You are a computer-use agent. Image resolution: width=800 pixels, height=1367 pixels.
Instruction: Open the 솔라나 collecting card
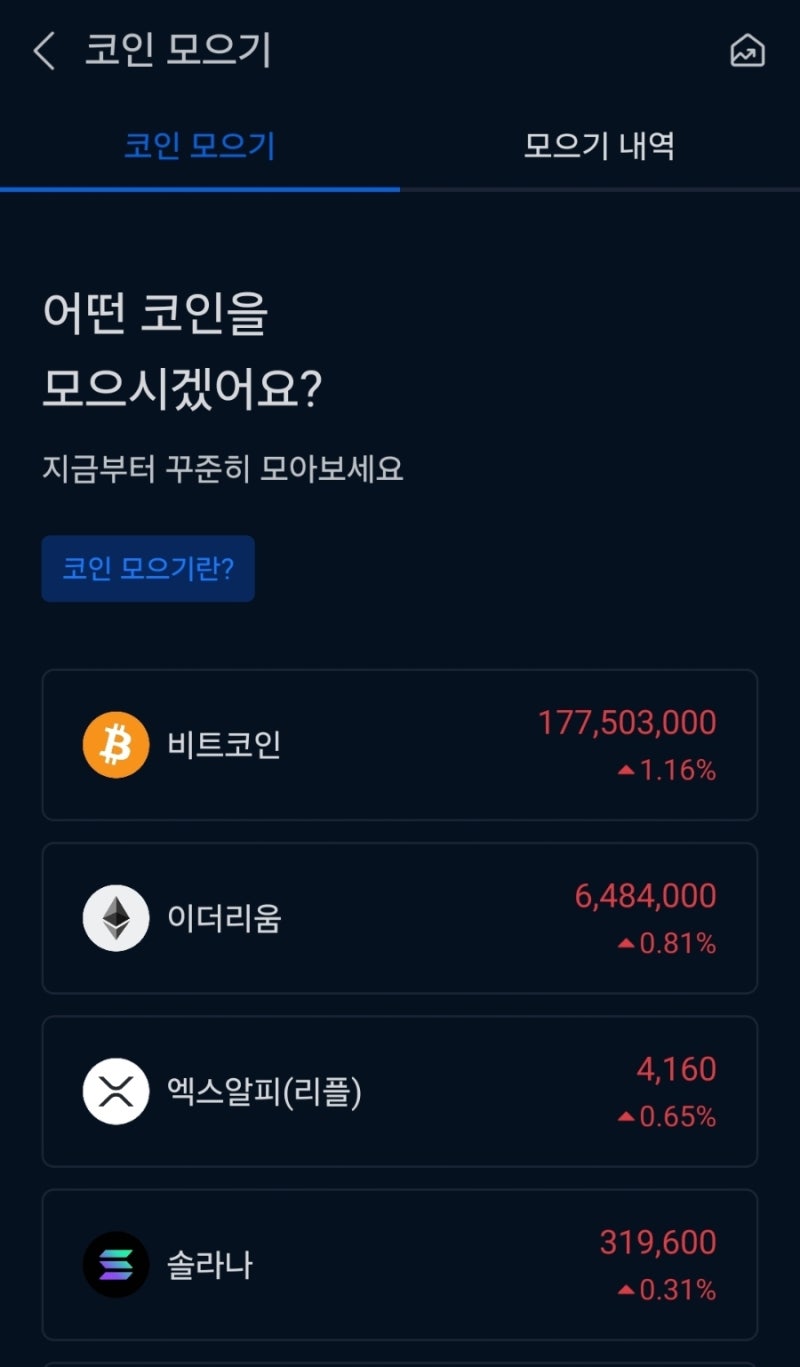[400, 1265]
